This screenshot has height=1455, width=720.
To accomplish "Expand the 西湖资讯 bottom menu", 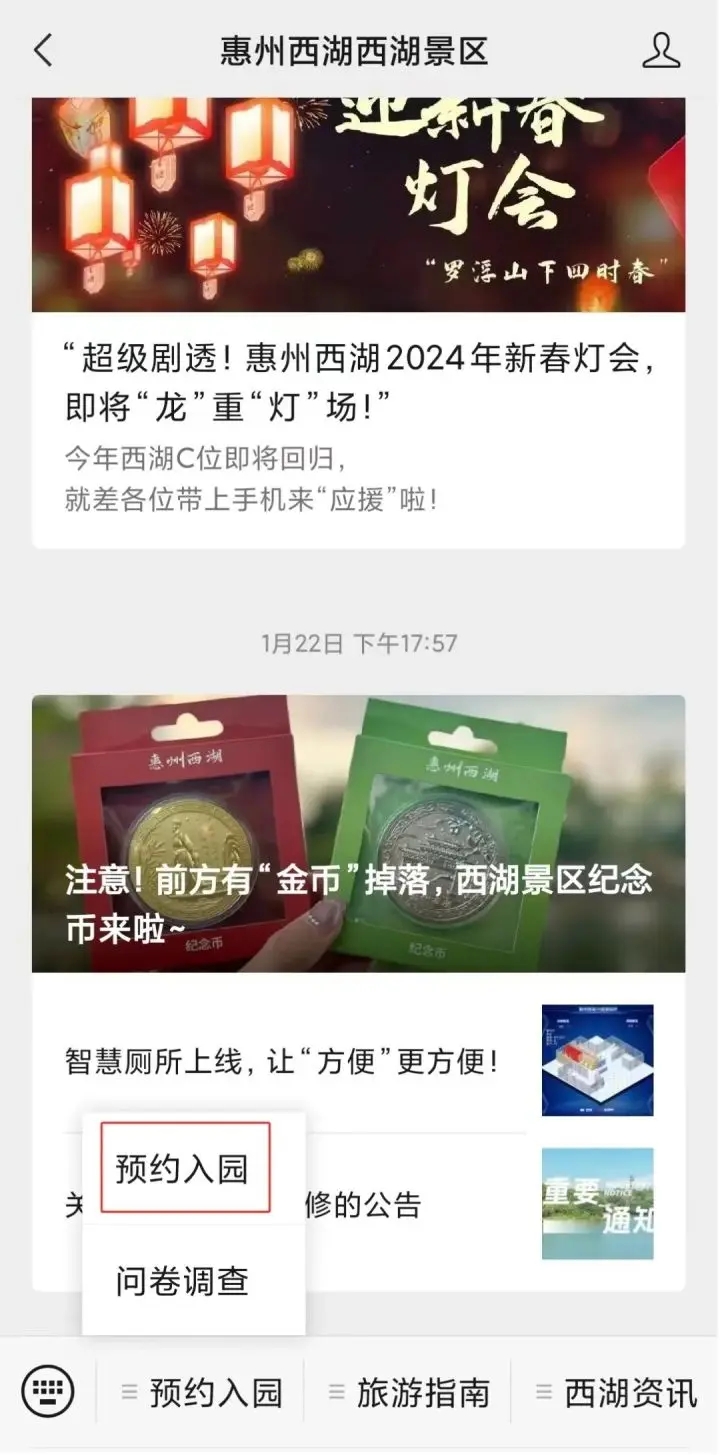I will (617, 1392).
